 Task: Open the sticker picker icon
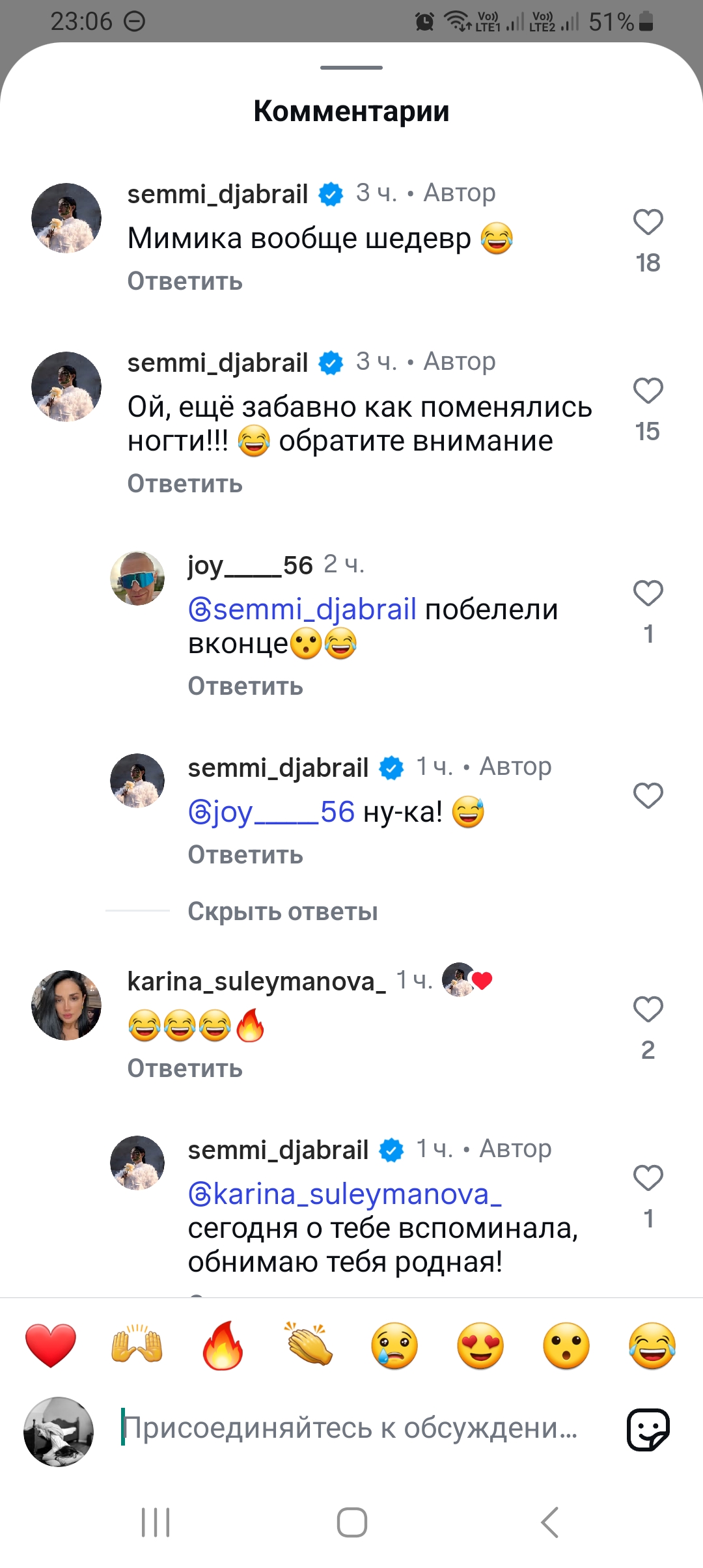point(648,1429)
